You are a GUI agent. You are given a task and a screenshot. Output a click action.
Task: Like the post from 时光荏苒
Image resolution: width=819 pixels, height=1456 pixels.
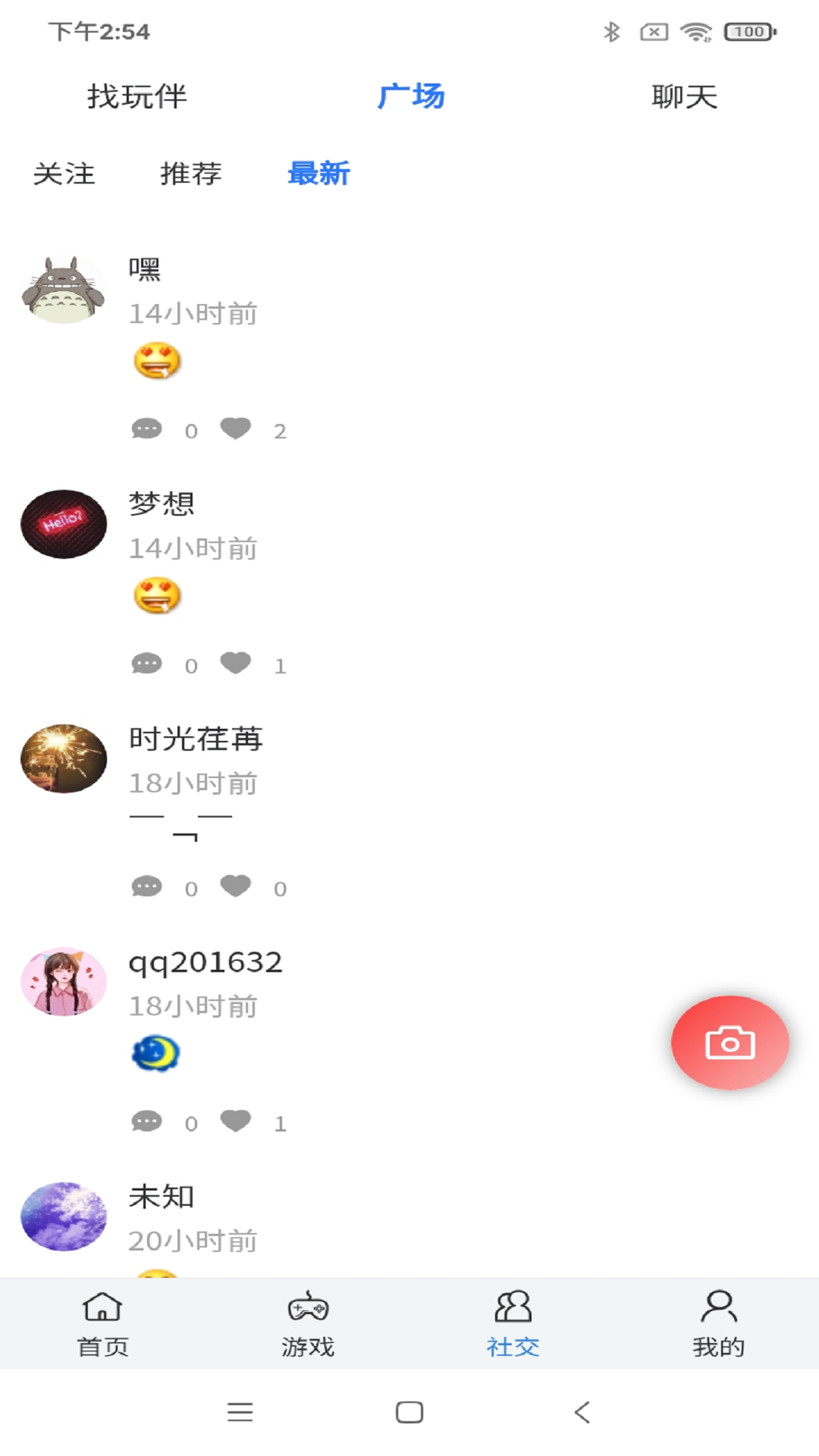236,886
